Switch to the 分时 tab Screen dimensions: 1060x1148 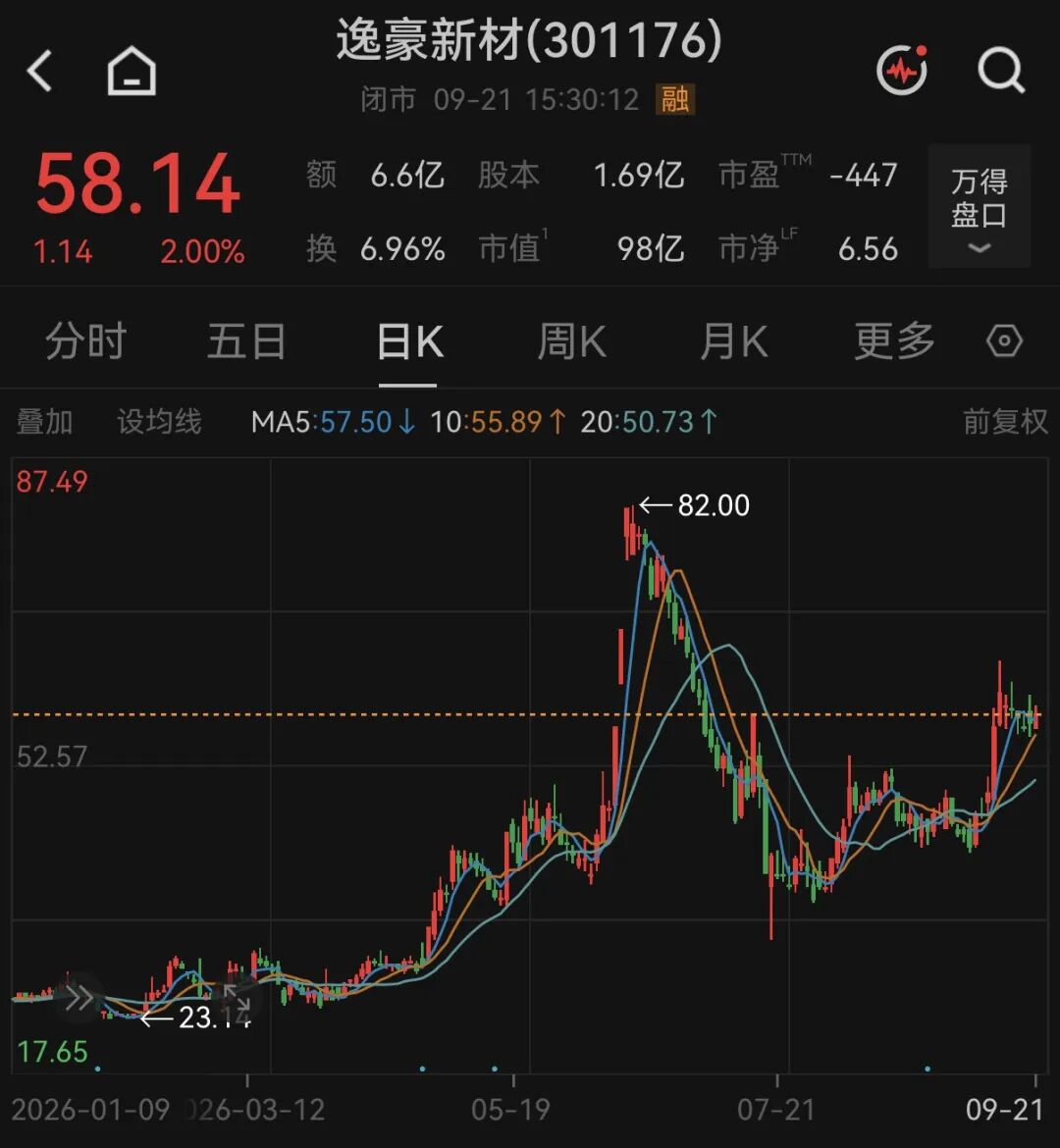(85, 341)
